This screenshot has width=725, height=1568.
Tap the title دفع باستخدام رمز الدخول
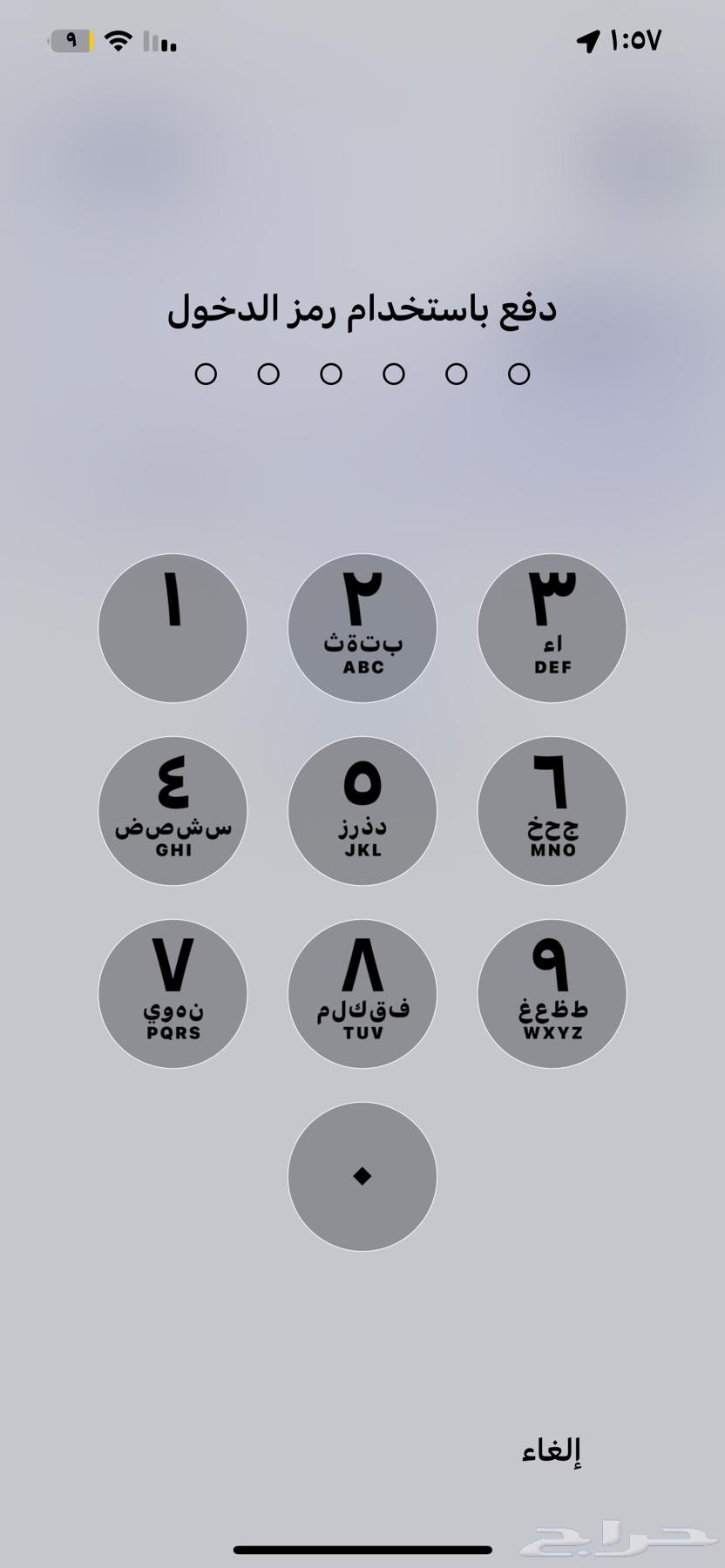(362, 309)
